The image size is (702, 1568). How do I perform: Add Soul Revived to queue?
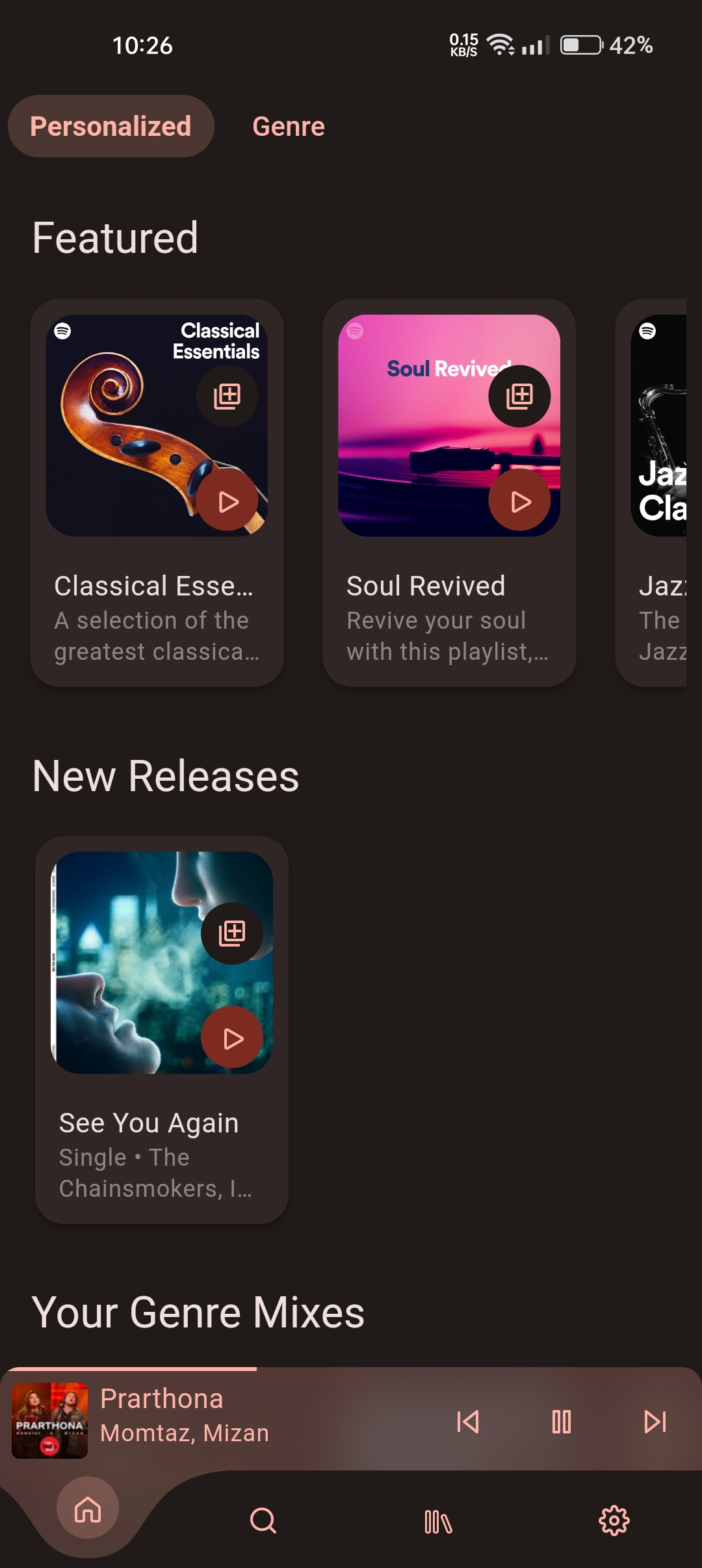coord(519,396)
